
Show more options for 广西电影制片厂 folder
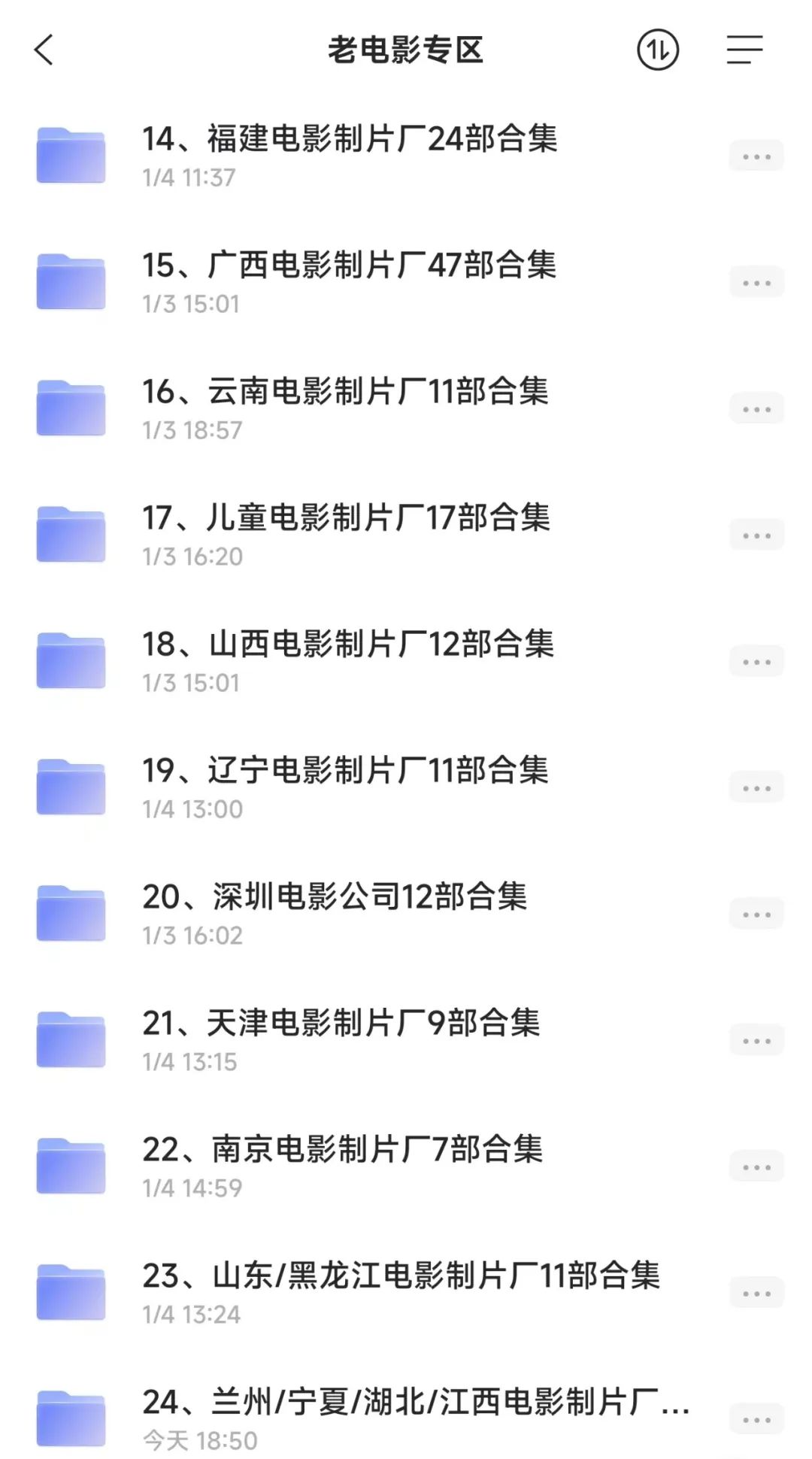coord(756,283)
